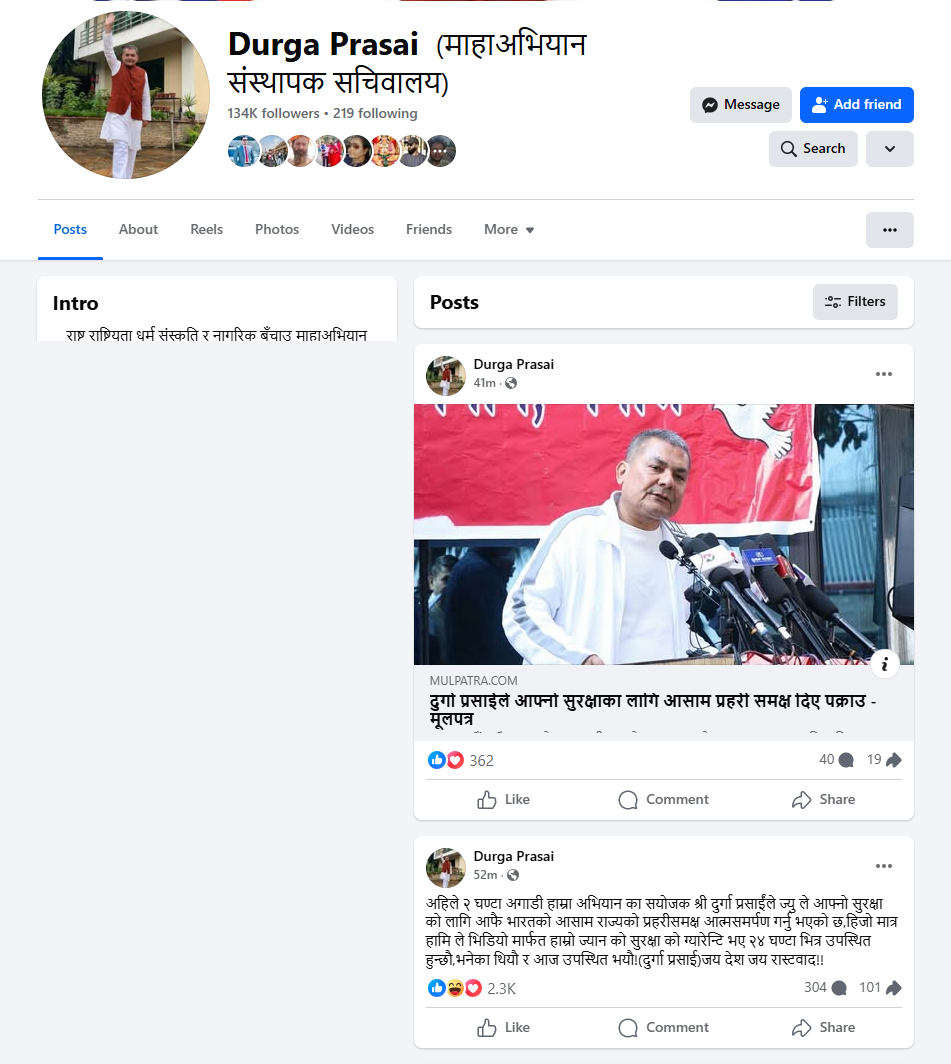951x1064 pixels.
Task: View the profile picture of Durga Prasai
Action: (126, 96)
